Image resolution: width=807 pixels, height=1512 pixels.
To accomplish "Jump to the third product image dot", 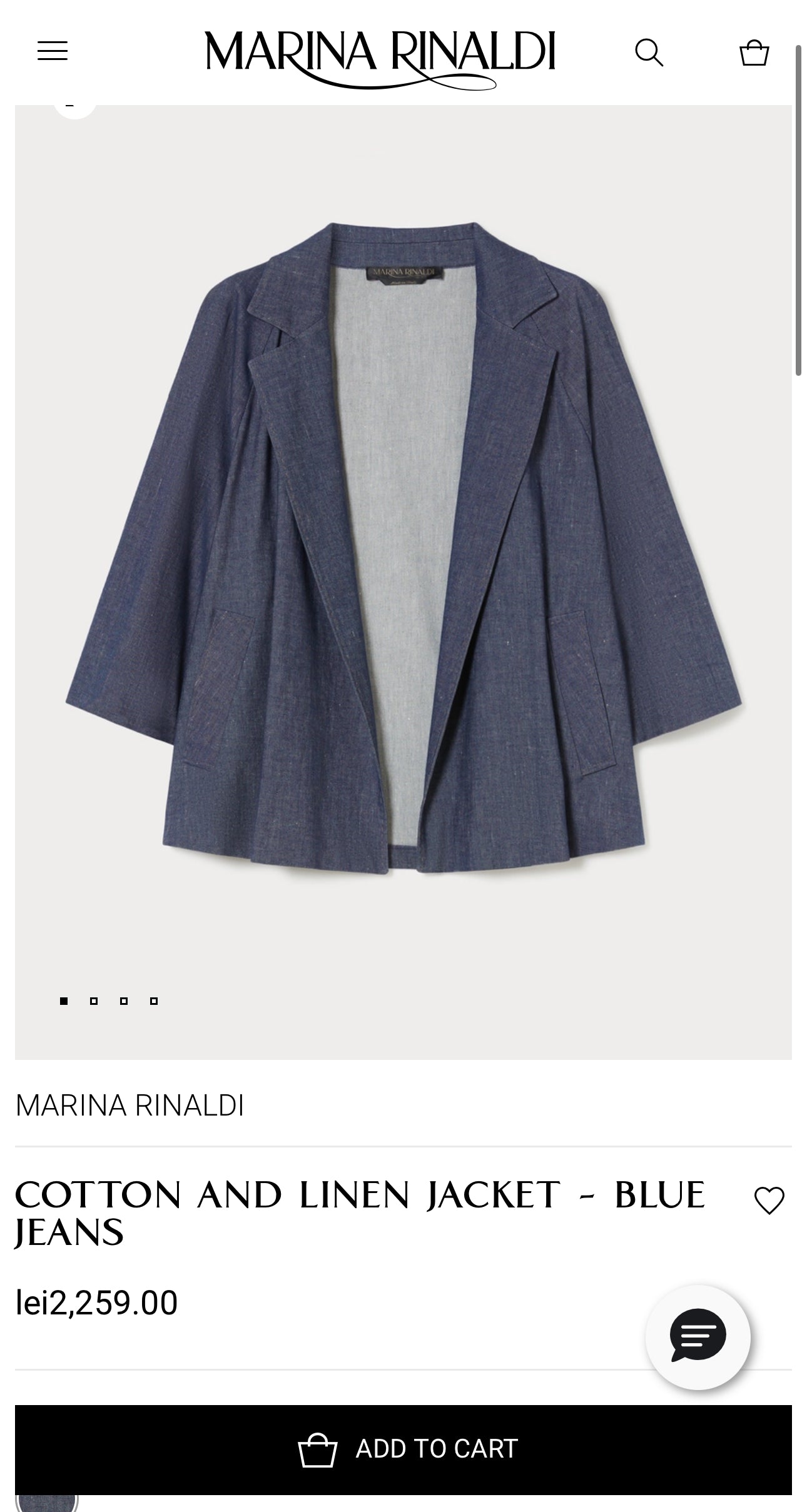I will pos(124,1001).
